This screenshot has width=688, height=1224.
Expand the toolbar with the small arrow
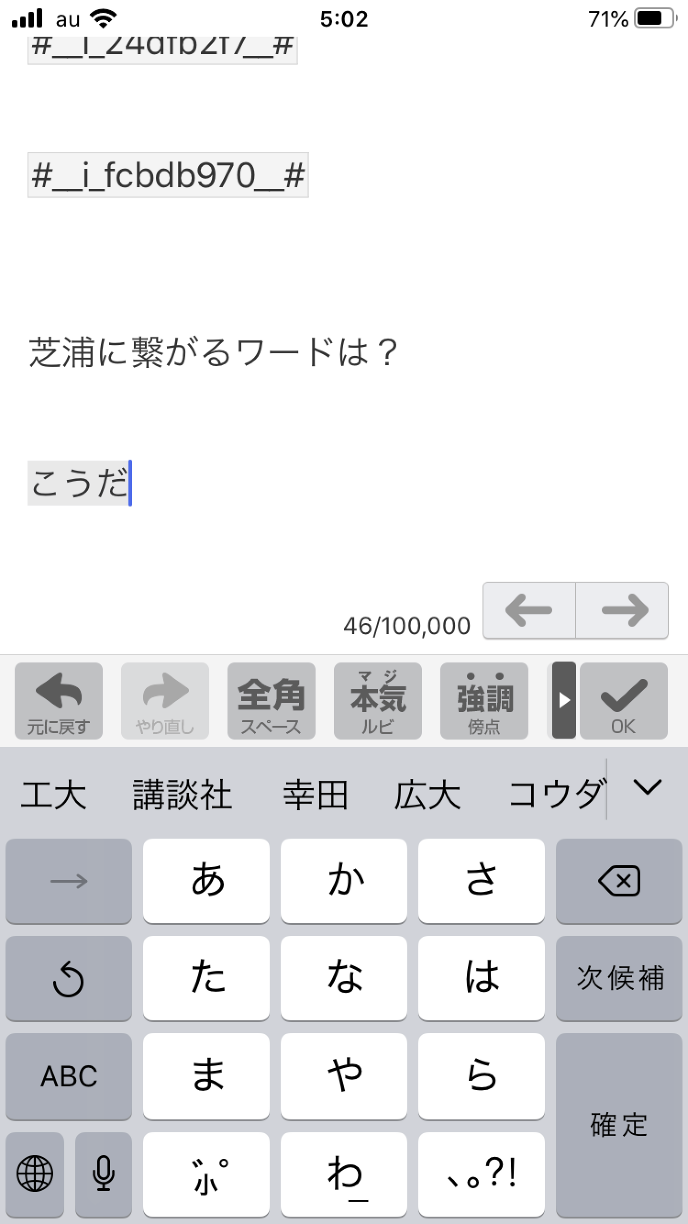click(x=564, y=700)
